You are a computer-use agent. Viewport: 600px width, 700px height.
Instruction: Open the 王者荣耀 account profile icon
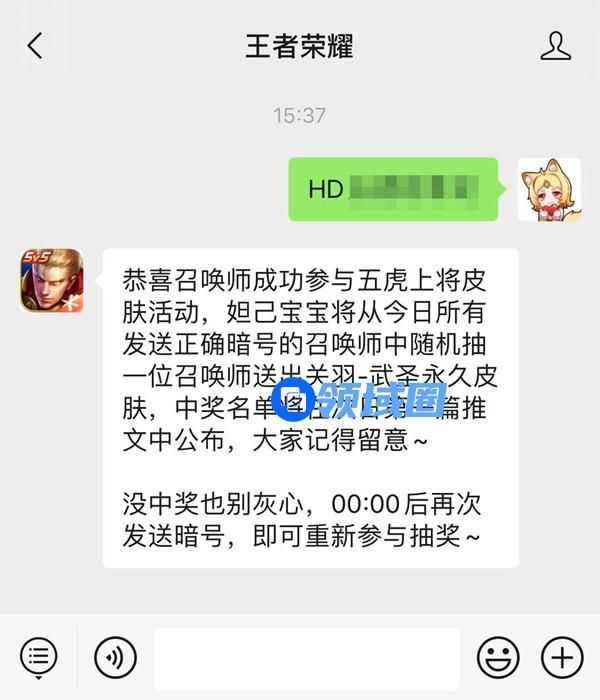(x=555, y=46)
